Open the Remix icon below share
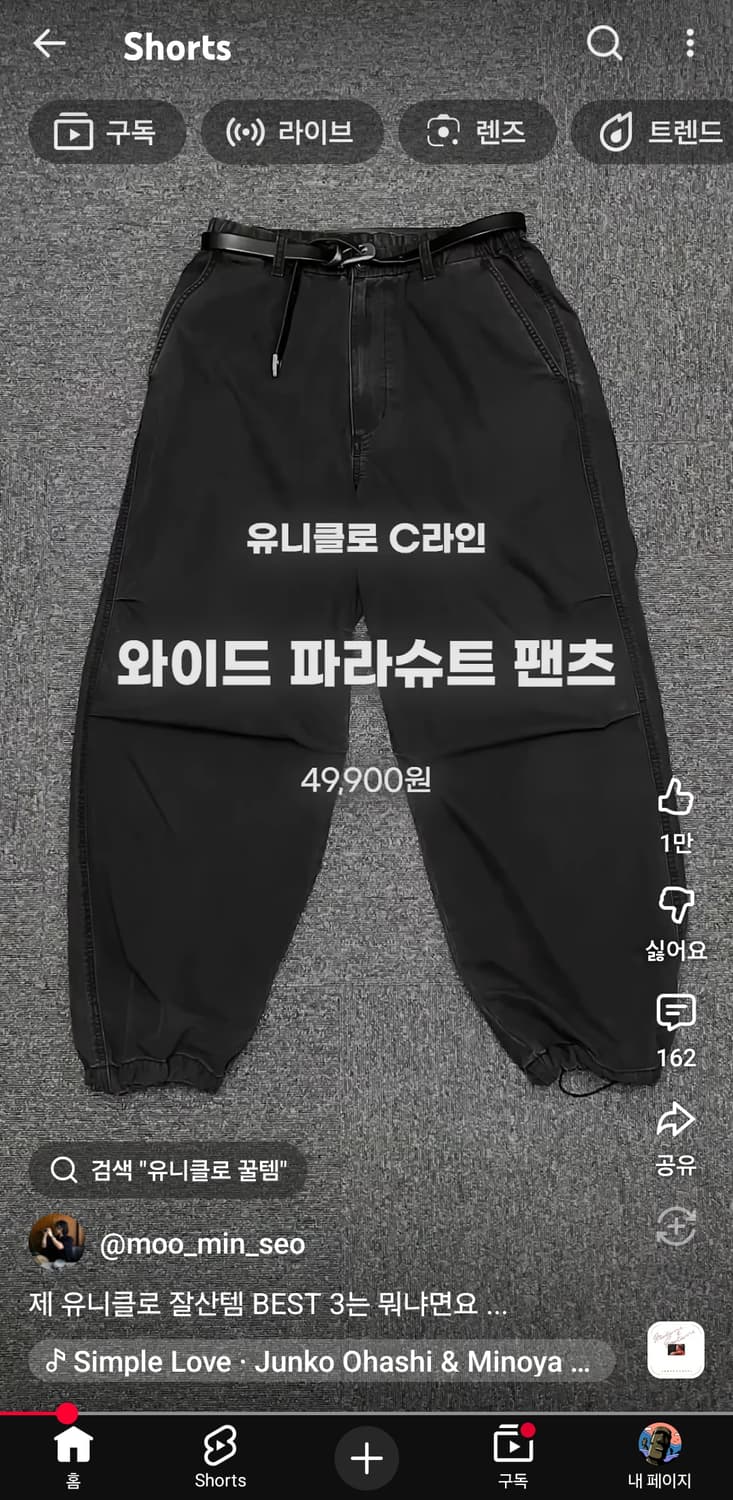Viewport: 733px width, 1500px height. click(x=678, y=1226)
